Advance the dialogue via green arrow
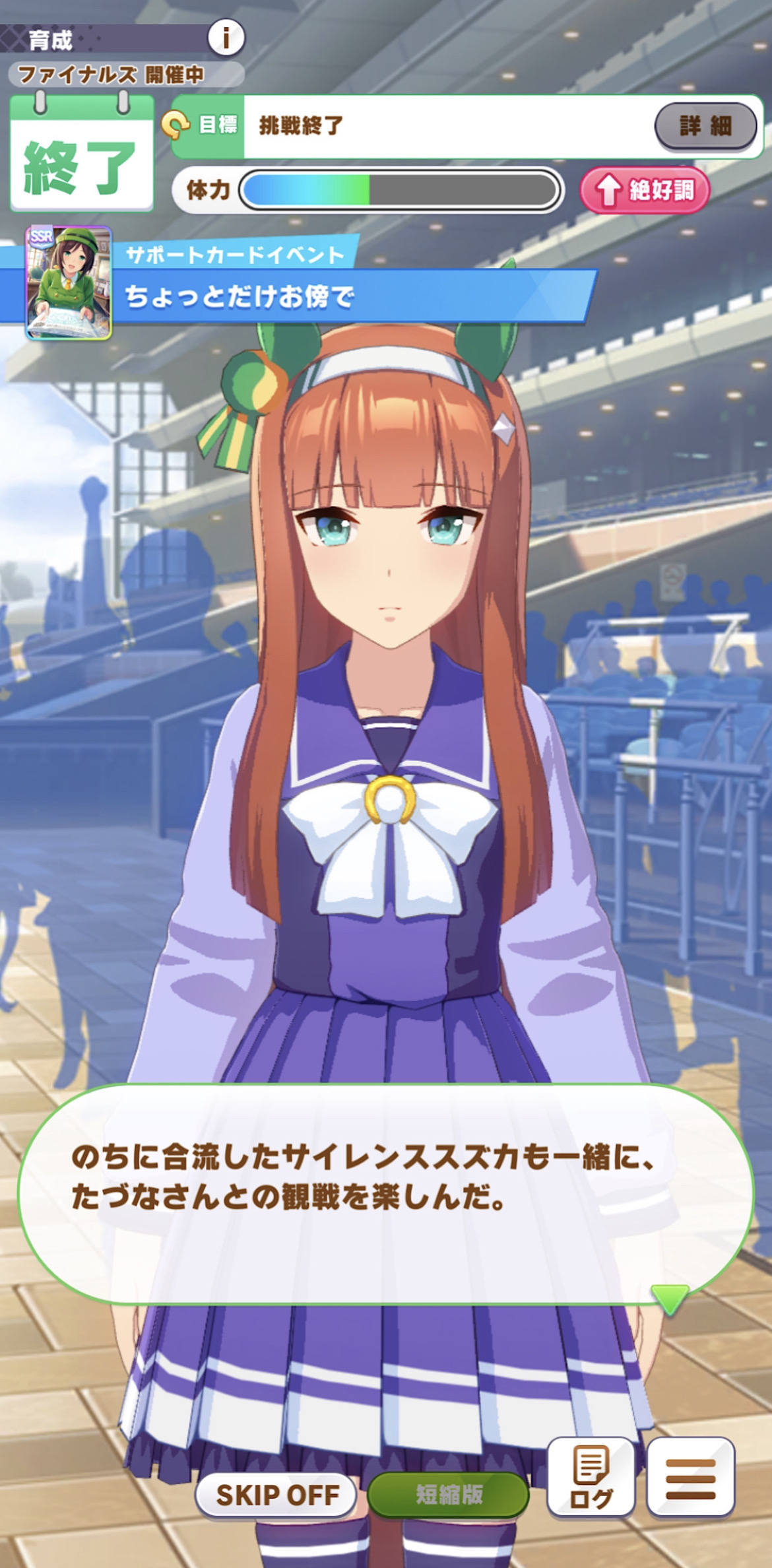The image size is (772, 1568). pyautogui.click(x=670, y=1299)
